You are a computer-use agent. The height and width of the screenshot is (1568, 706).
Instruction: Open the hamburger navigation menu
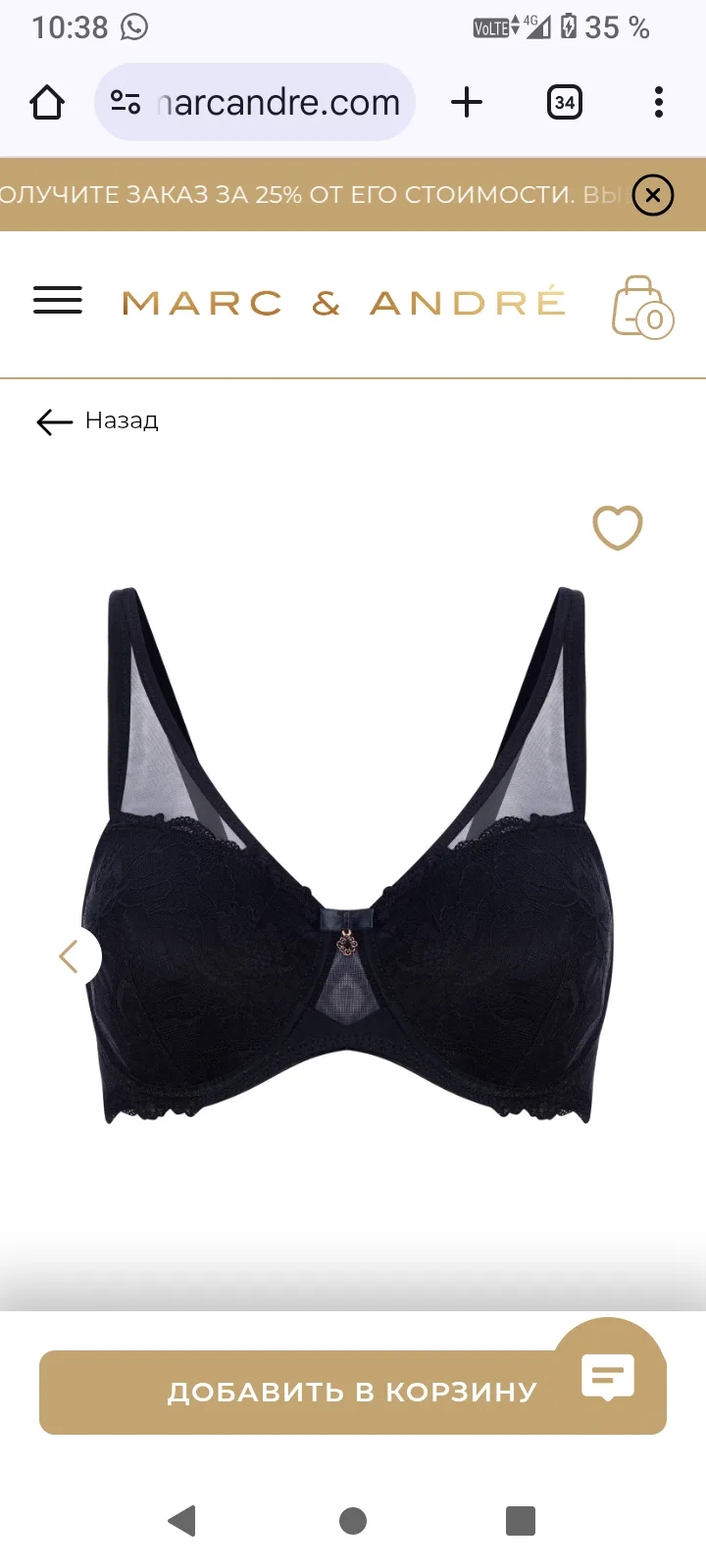58,301
